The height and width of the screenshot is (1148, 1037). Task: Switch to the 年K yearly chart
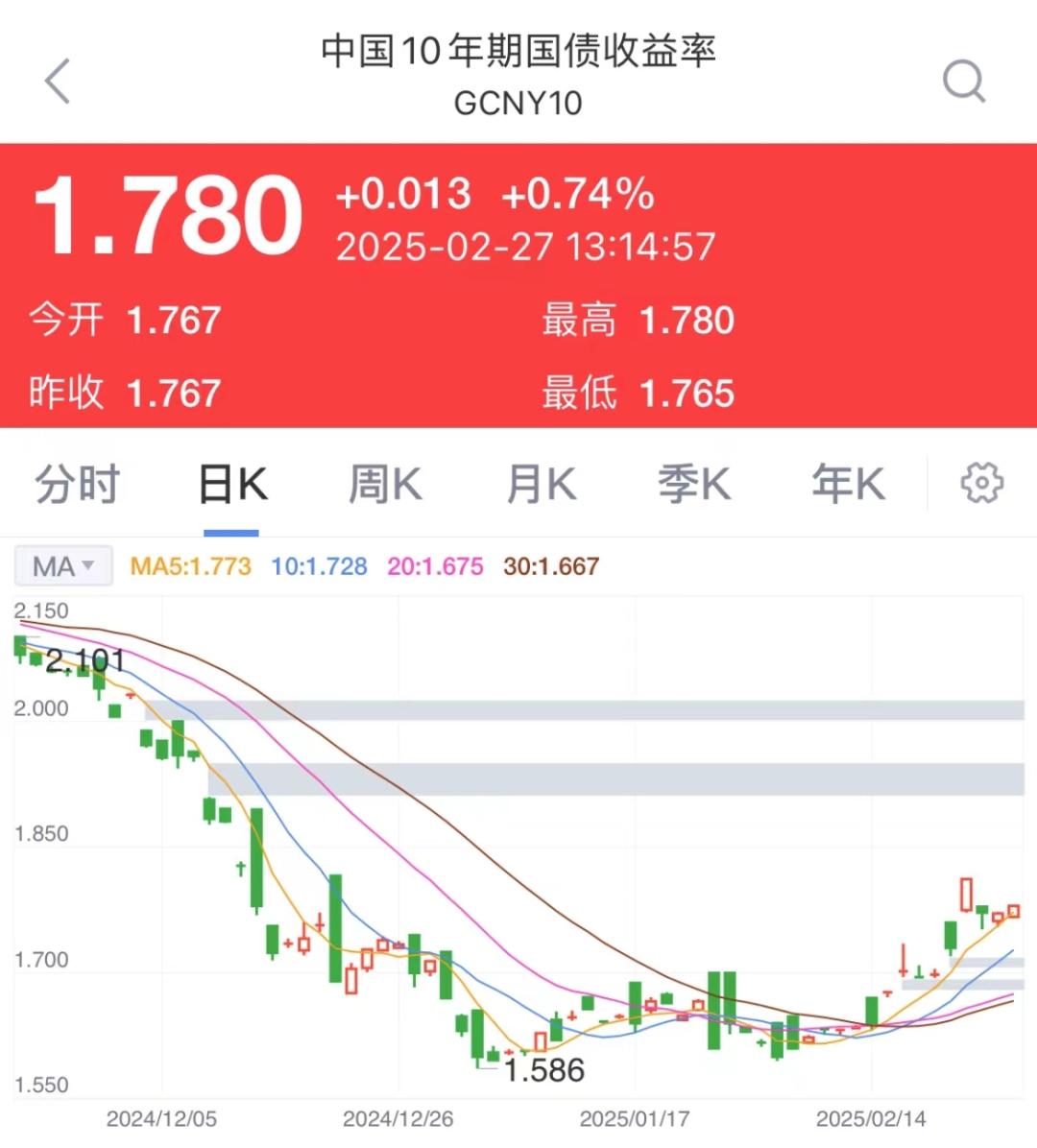click(848, 484)
